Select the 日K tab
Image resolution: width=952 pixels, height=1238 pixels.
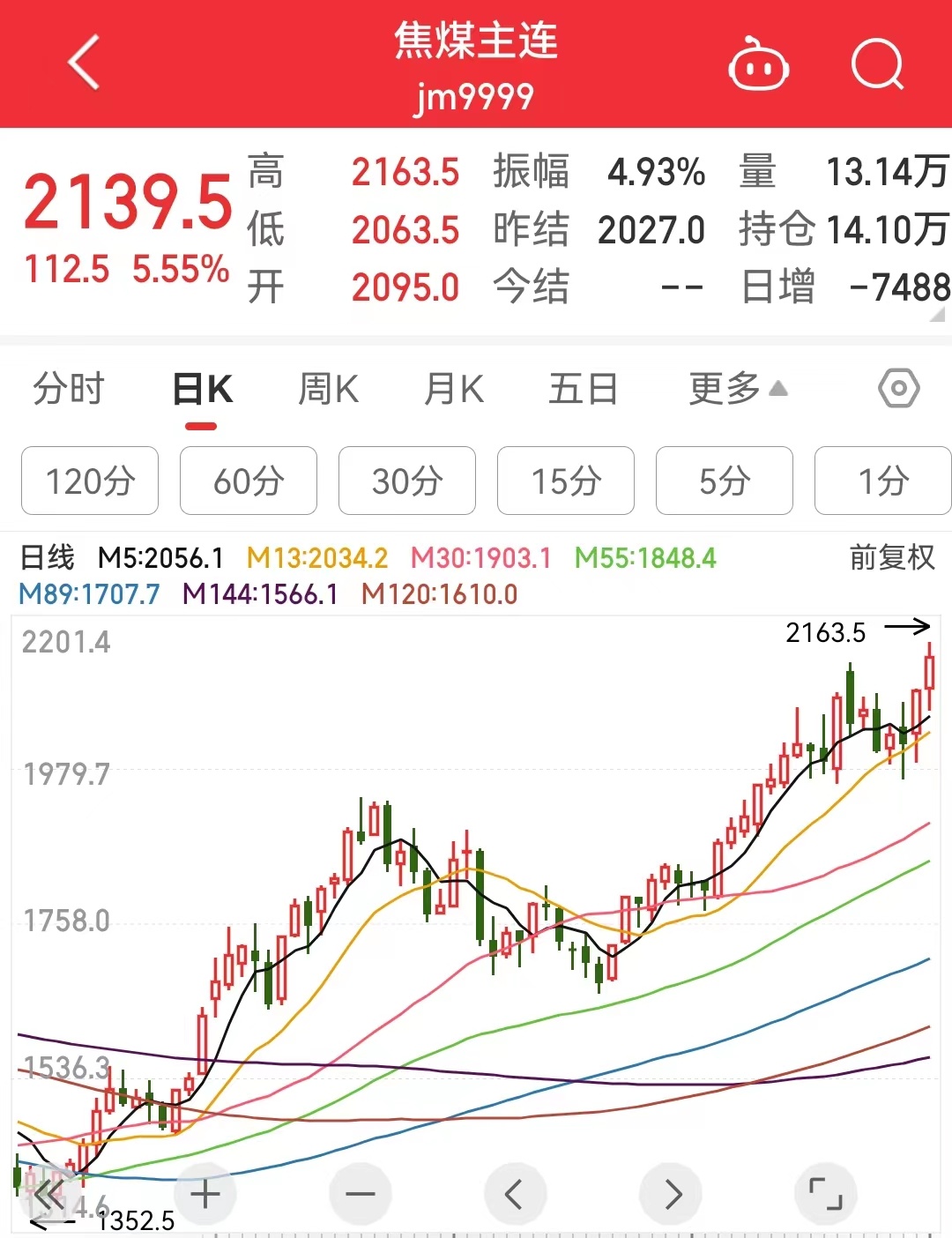pyautogui.click(x=202, y=389)
